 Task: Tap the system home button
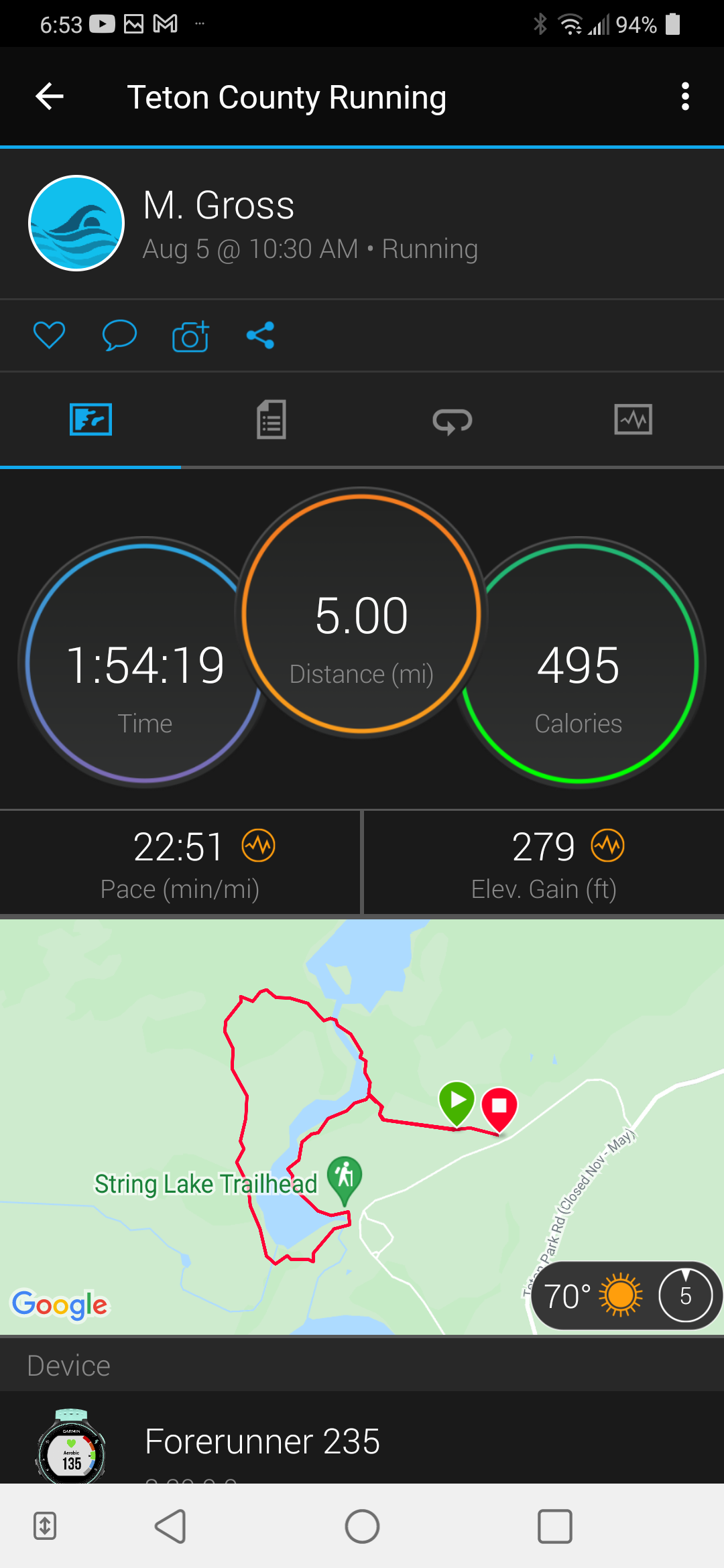click(x=362, y=1527)
